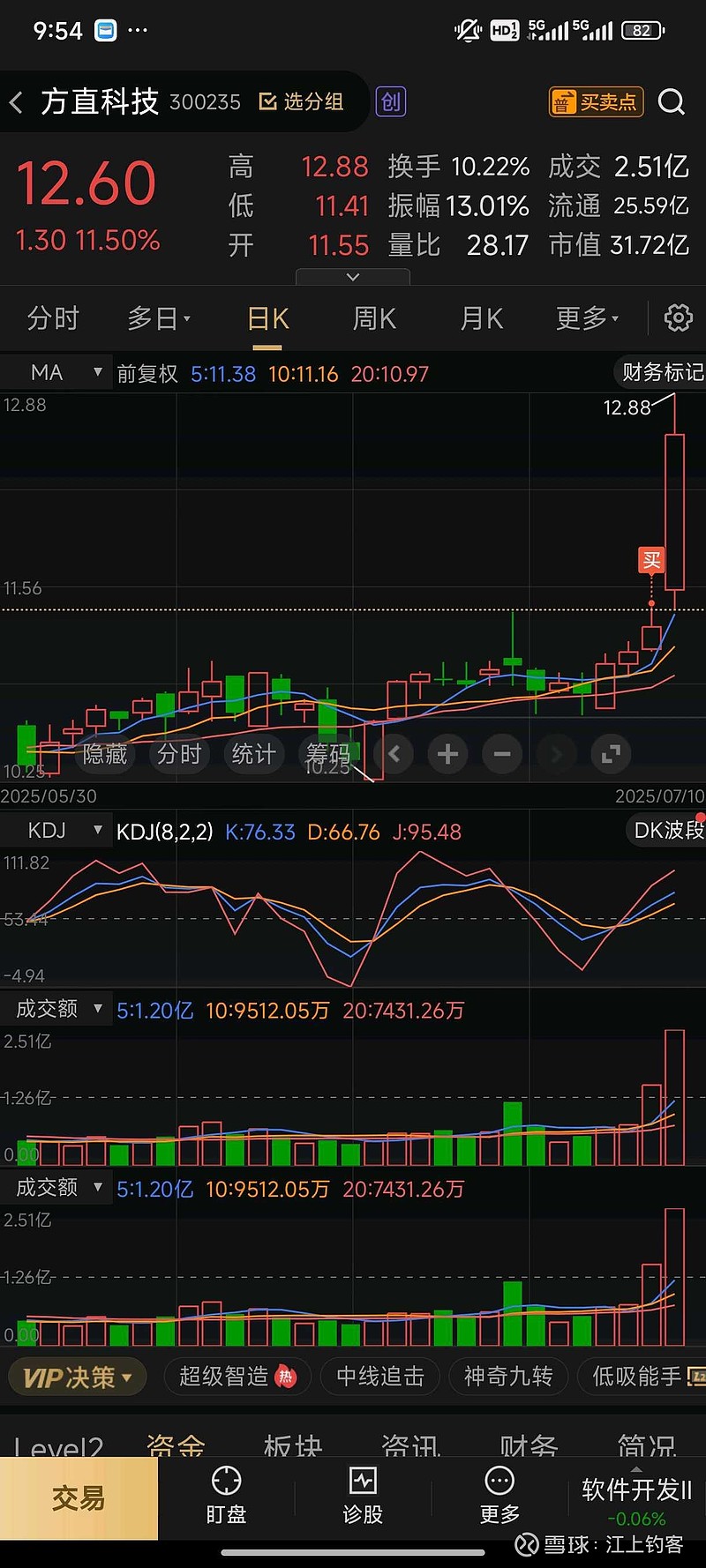Viewport: 706px width, 1568px height.
Task: Expand the quote details chevron
Action: [353, 277]
